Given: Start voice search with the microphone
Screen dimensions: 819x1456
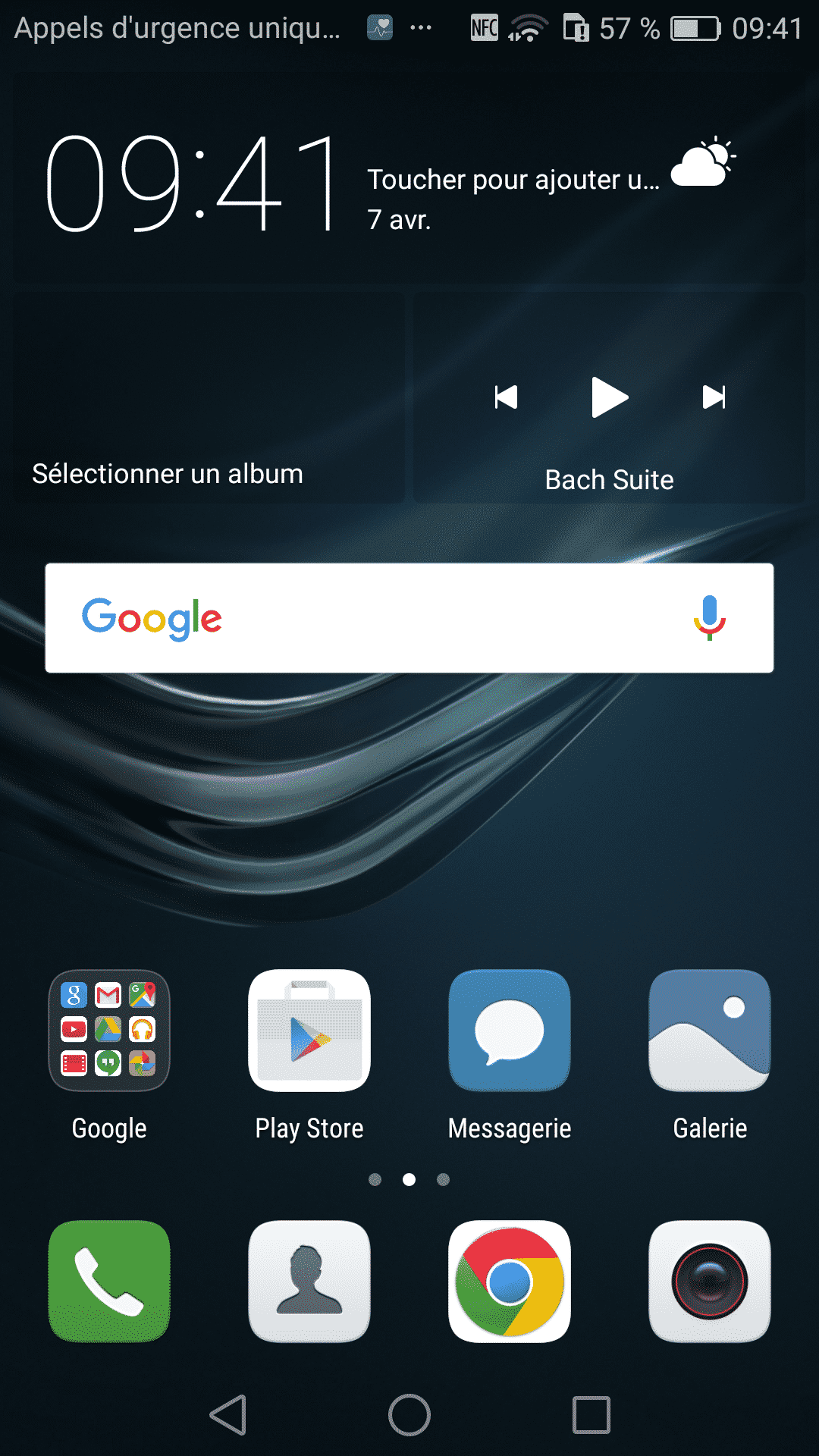Looking at the screenshot, I should [710, 618].
